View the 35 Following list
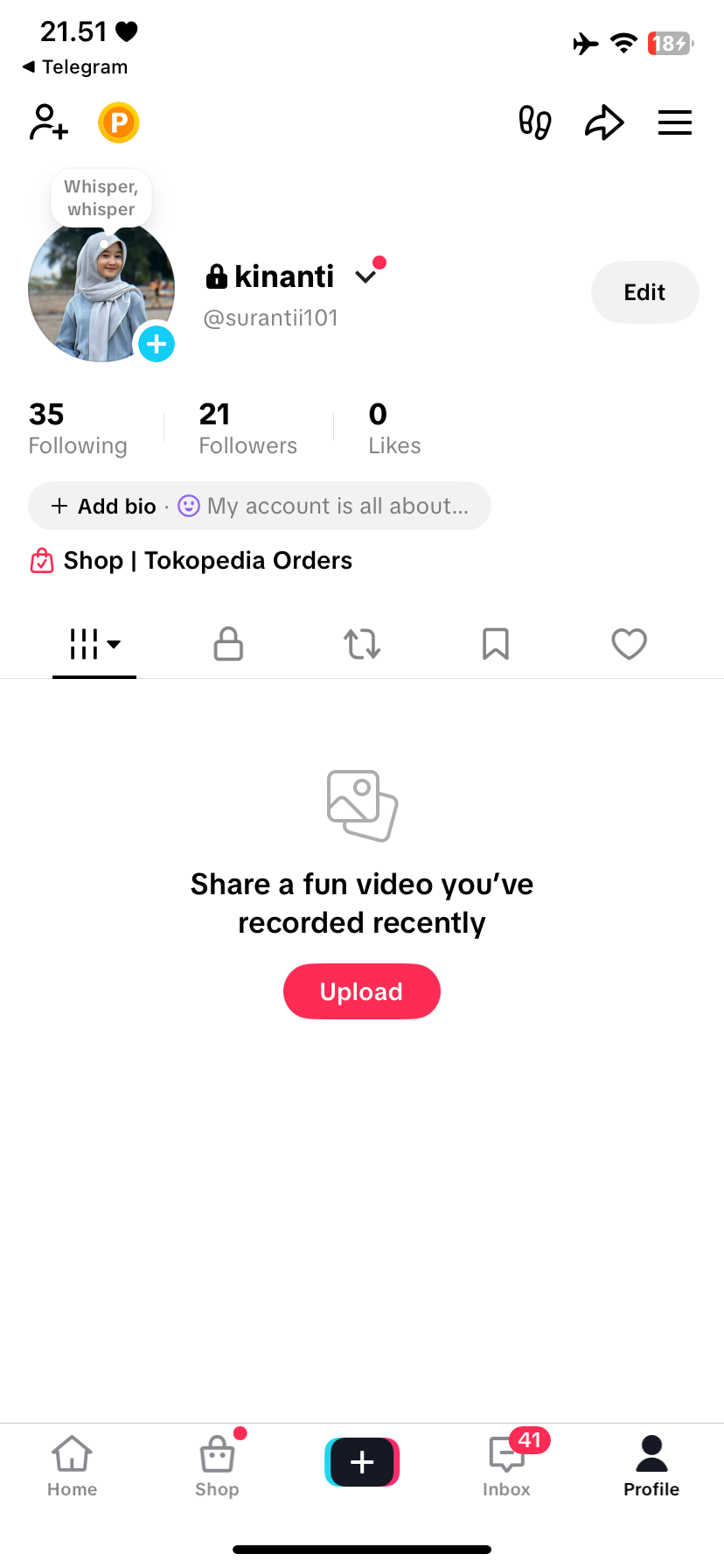This screenshot has width=724, height=1568. click(78, 429)
